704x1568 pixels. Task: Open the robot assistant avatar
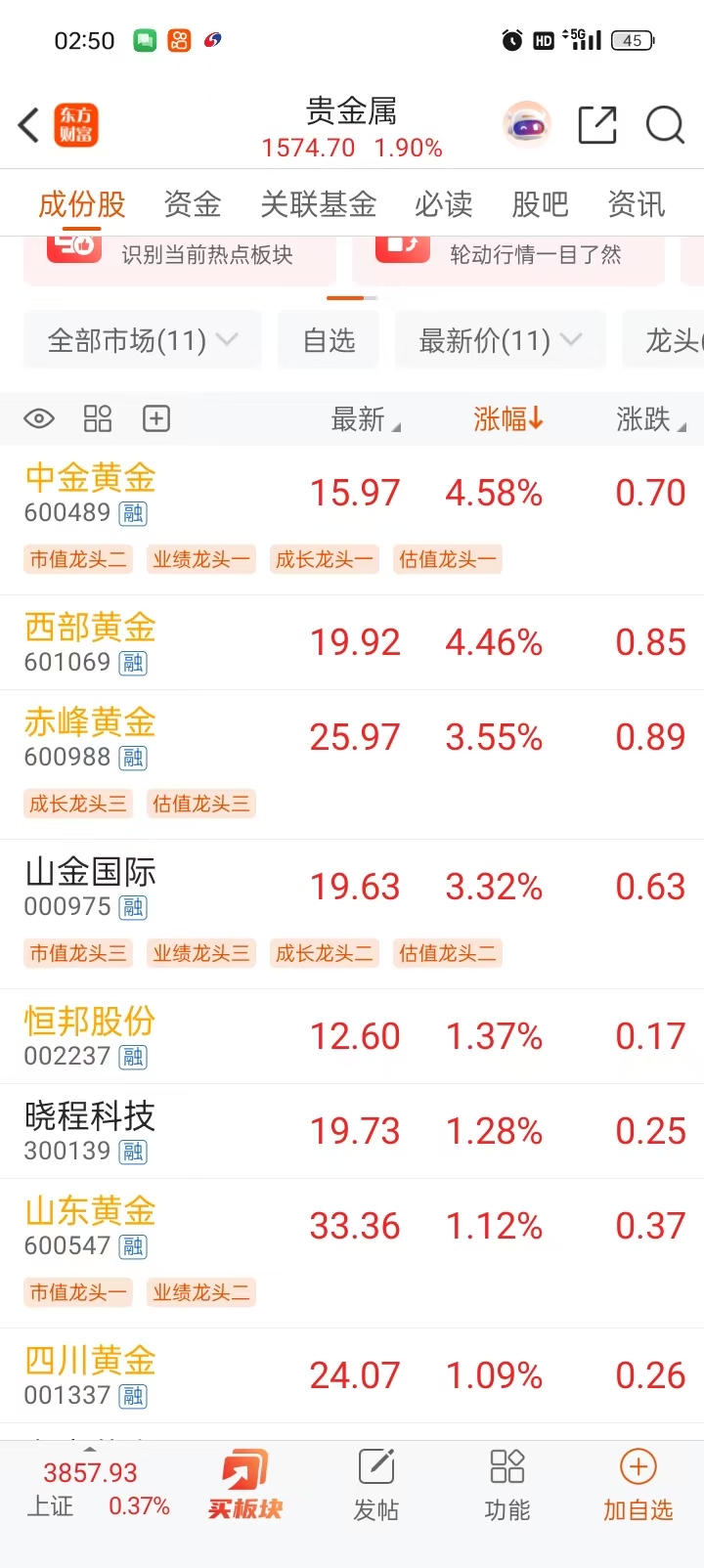(x=527, y=125)
